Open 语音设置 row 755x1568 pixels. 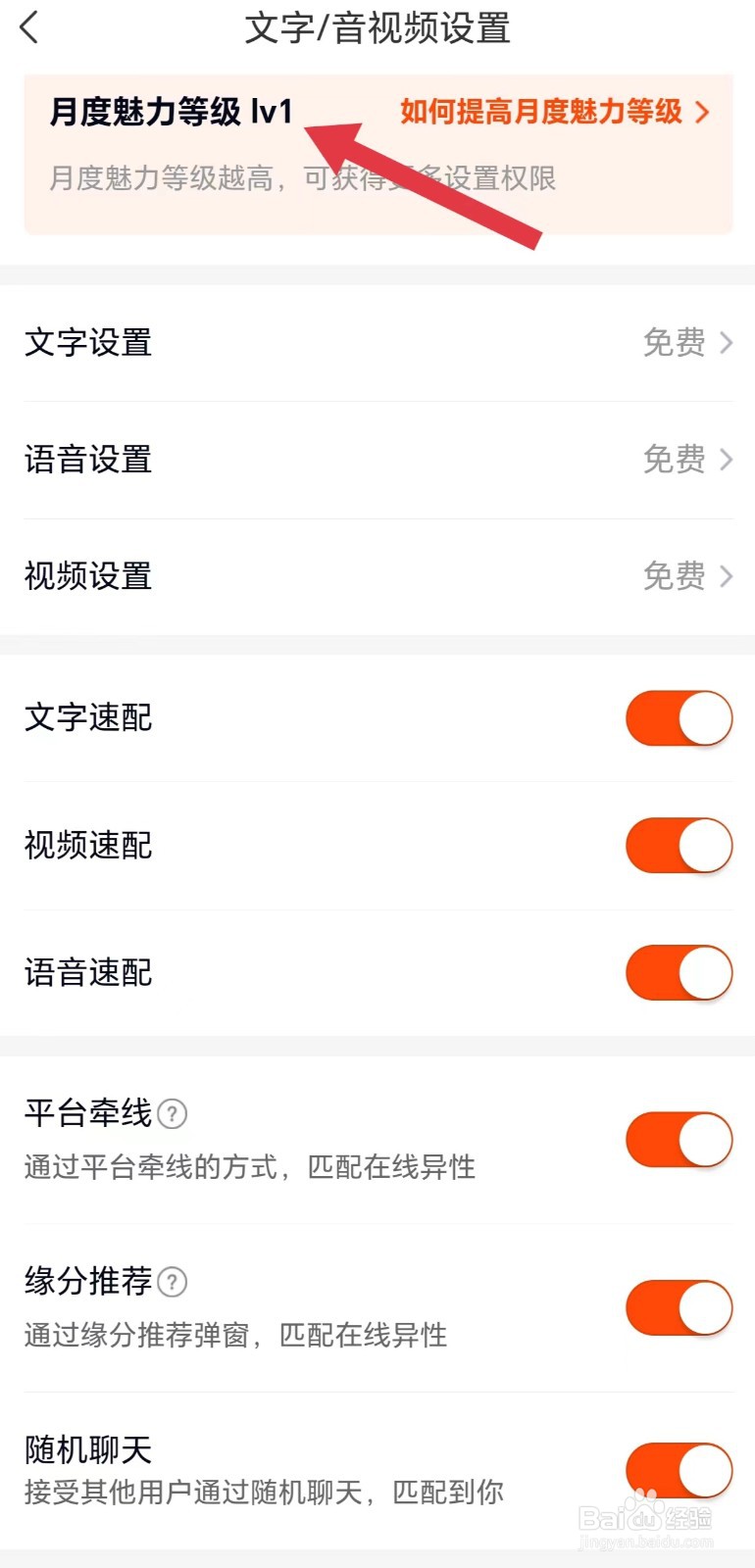(377, 460)
